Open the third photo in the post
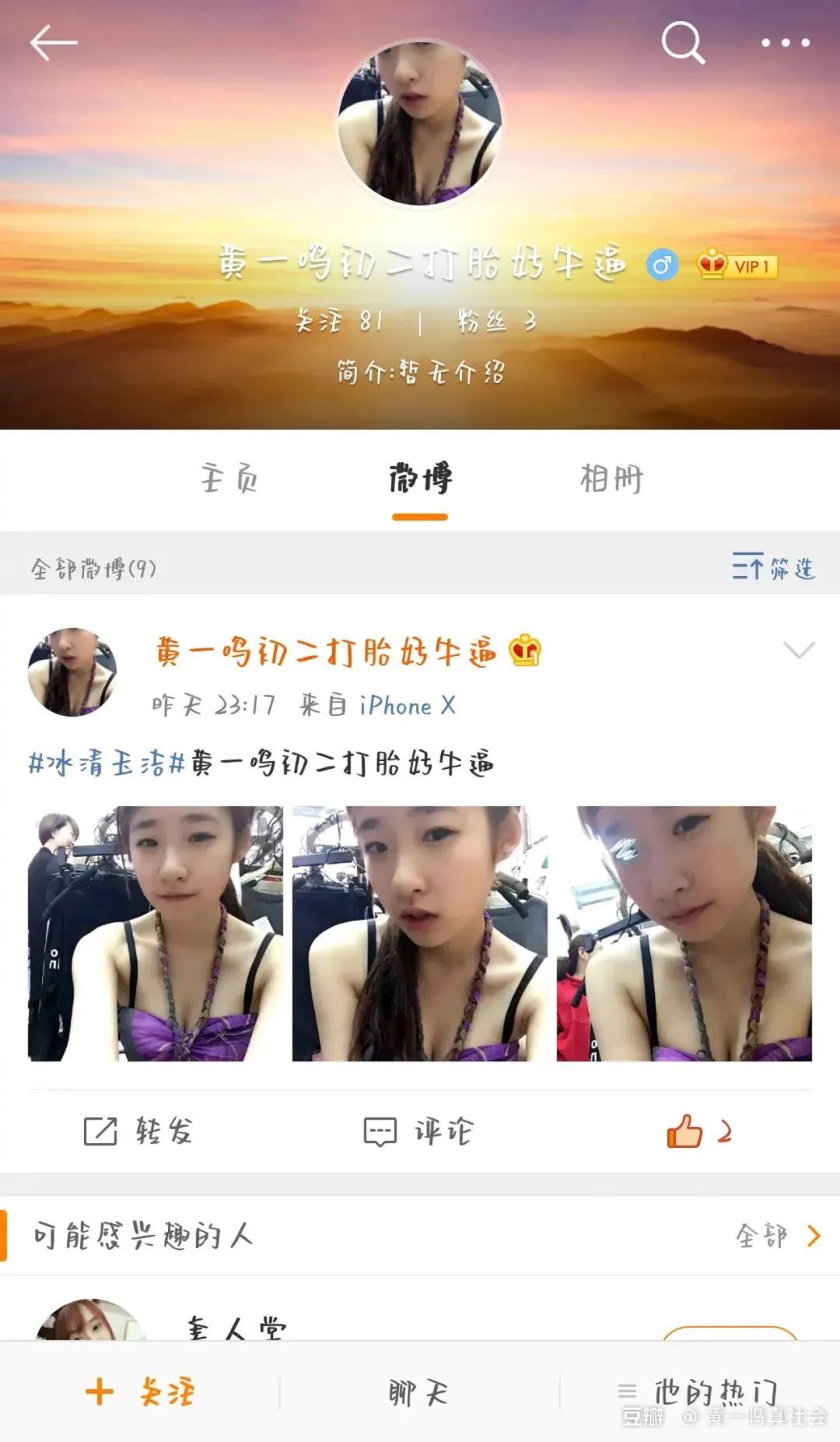 [684, 933]
